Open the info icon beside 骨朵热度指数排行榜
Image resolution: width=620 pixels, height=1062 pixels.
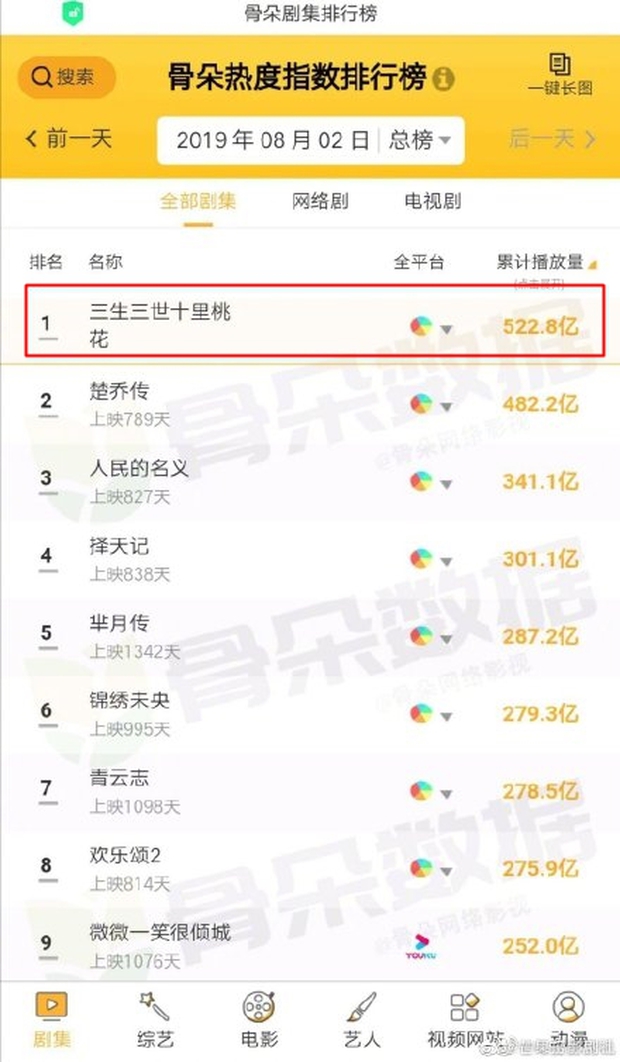(x=444, y=78)
